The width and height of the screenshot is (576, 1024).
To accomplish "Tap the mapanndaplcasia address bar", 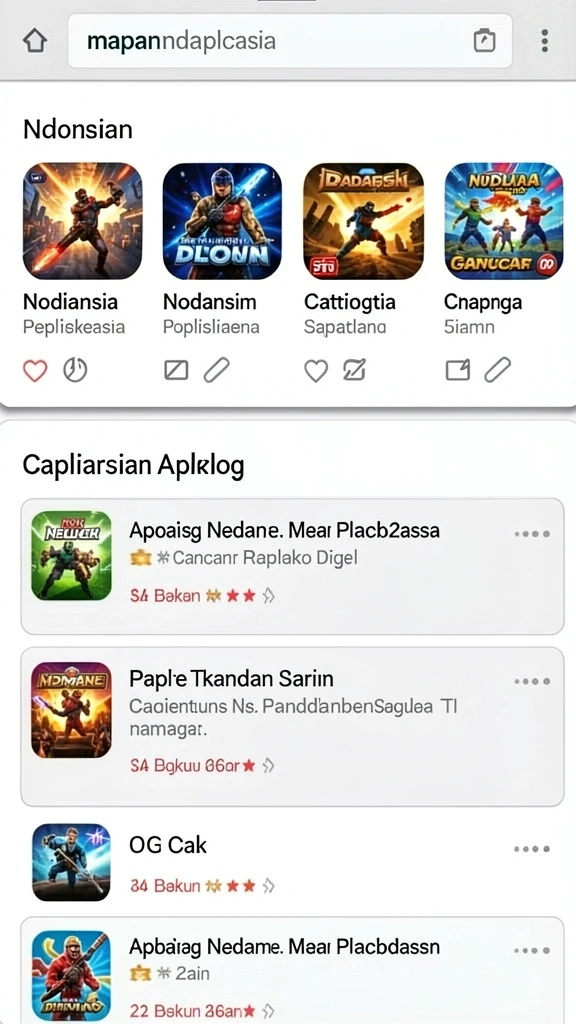I will (289, 40).
